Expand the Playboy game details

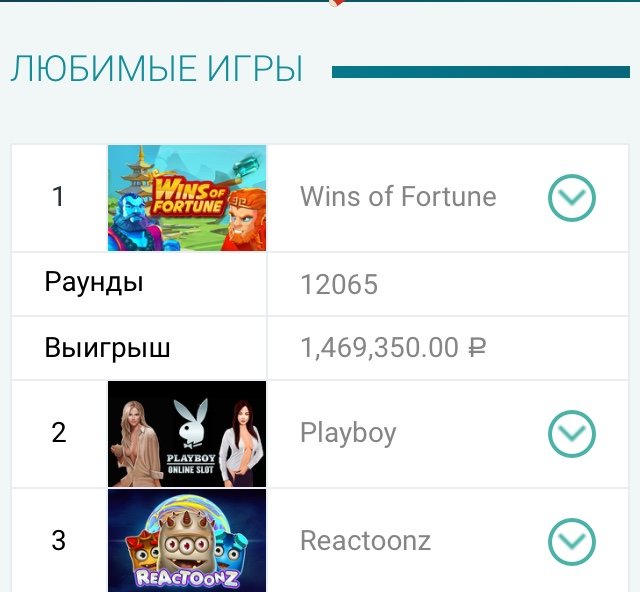tap(572, 434)
